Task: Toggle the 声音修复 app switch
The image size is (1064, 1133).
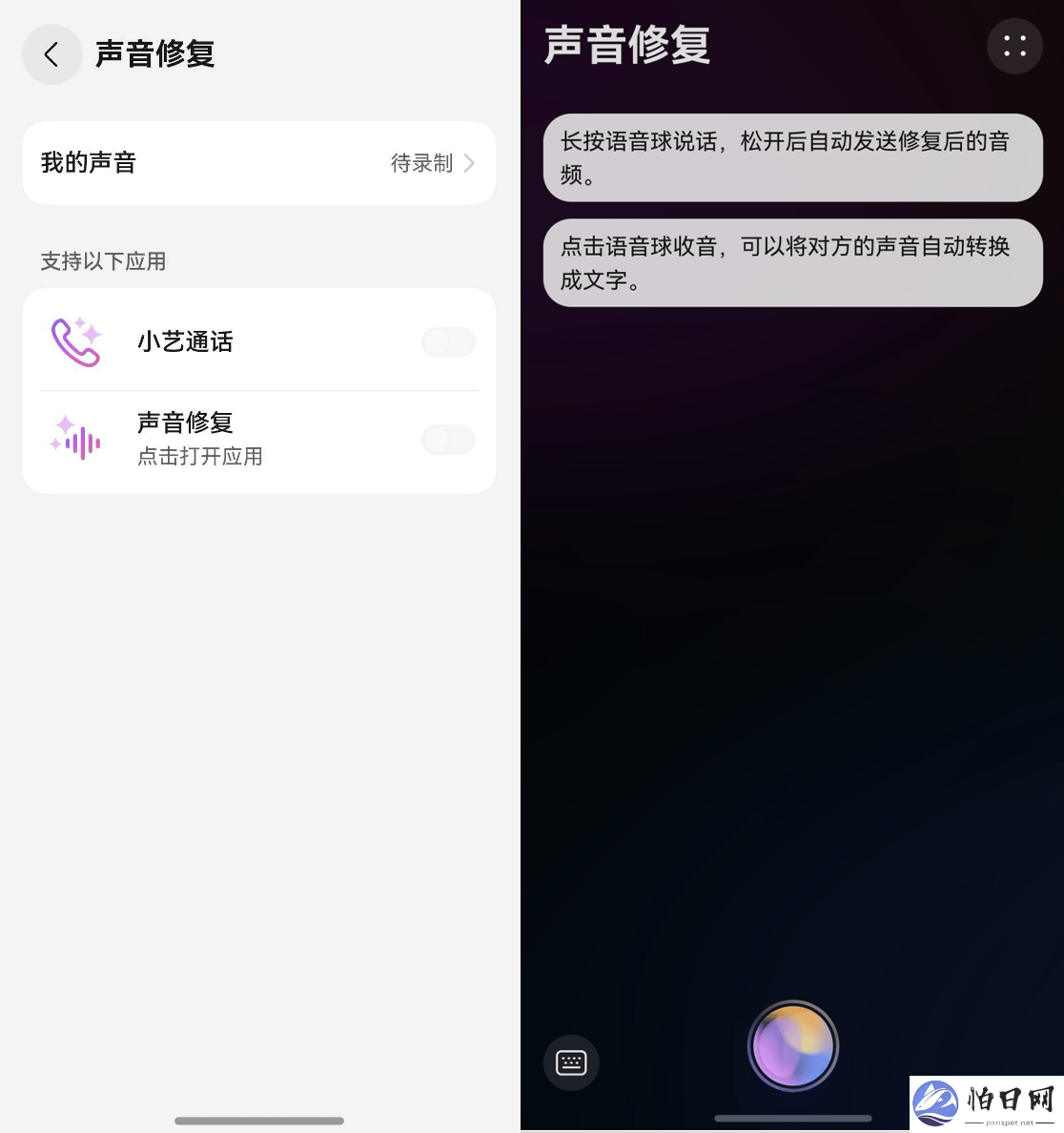Action: [448, 440]
